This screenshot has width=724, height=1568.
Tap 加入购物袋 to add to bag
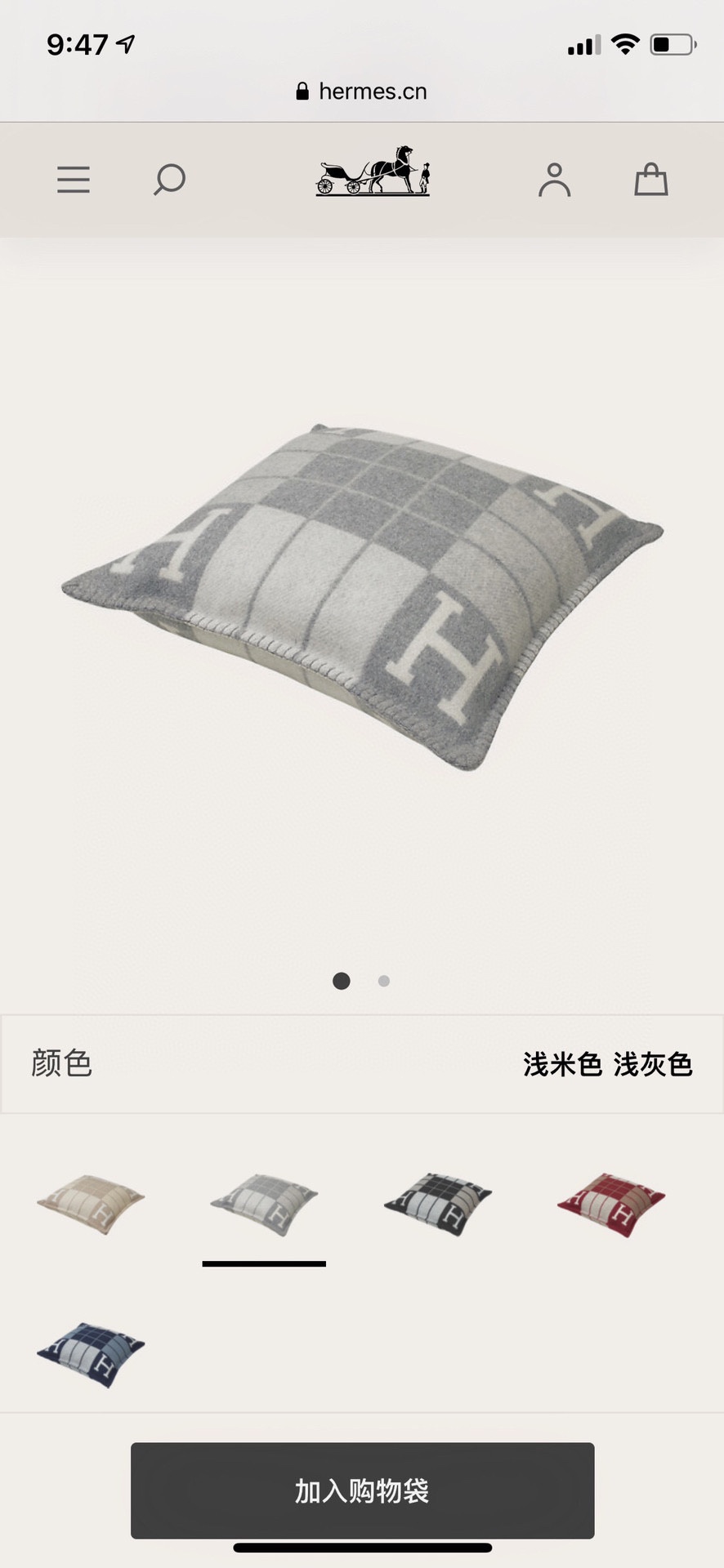(x=362, y=1490)
